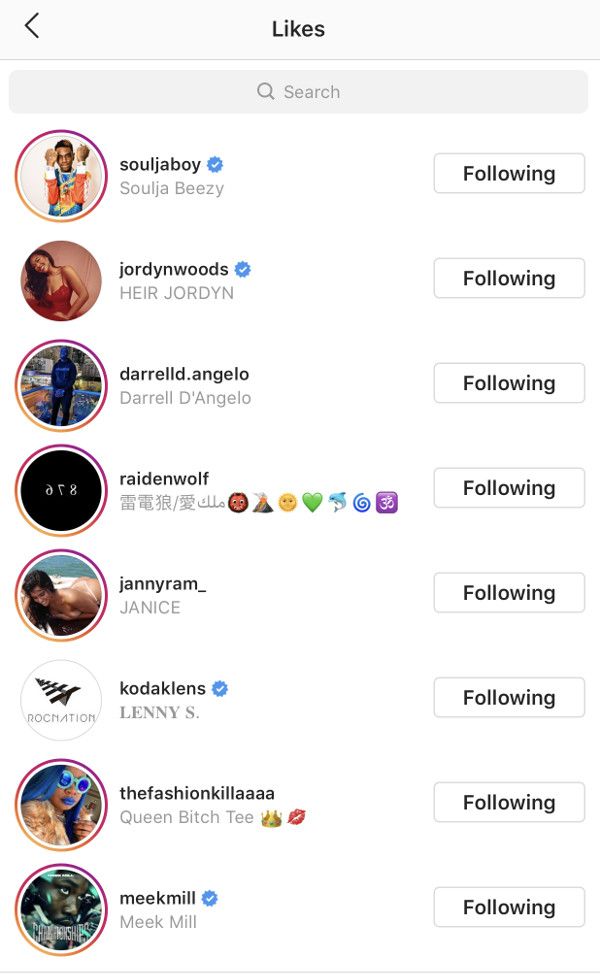View darrelld.angelo's story avatar

click(x=61, y=386)
